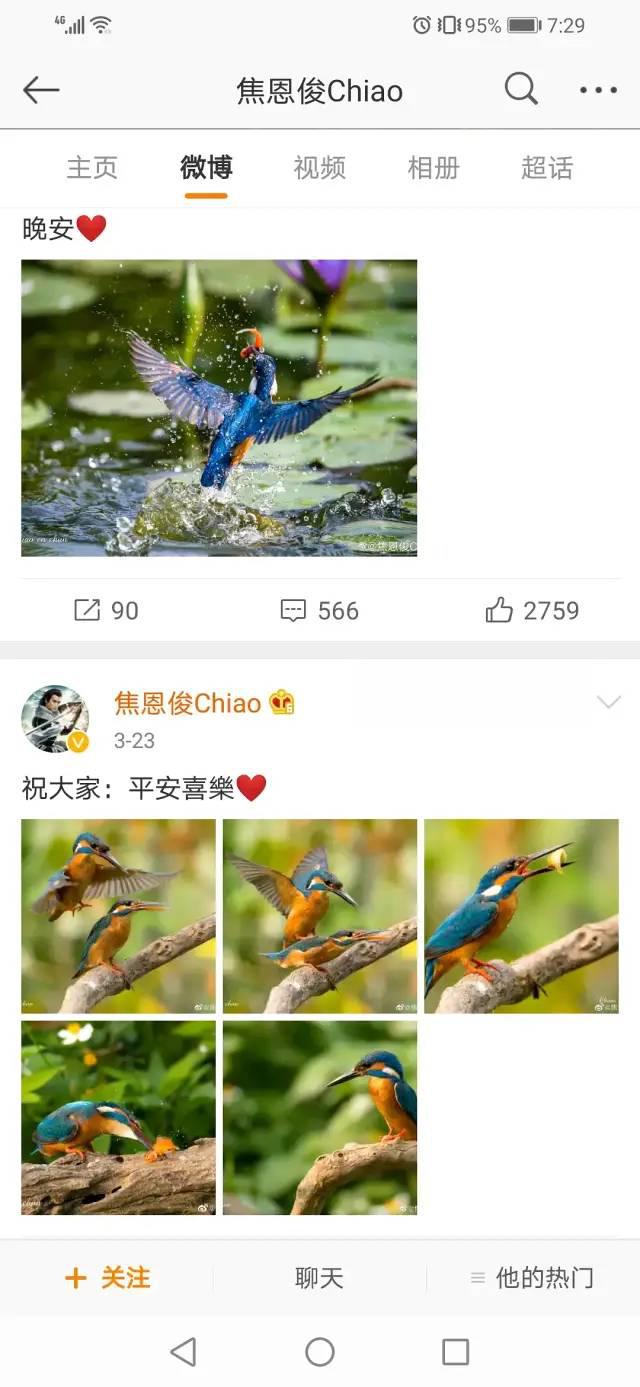The height and width of the screenshot is (1387, 640).
Task: Open the kingfisher splash photo in 晚安 post
Action: [219, 408]
